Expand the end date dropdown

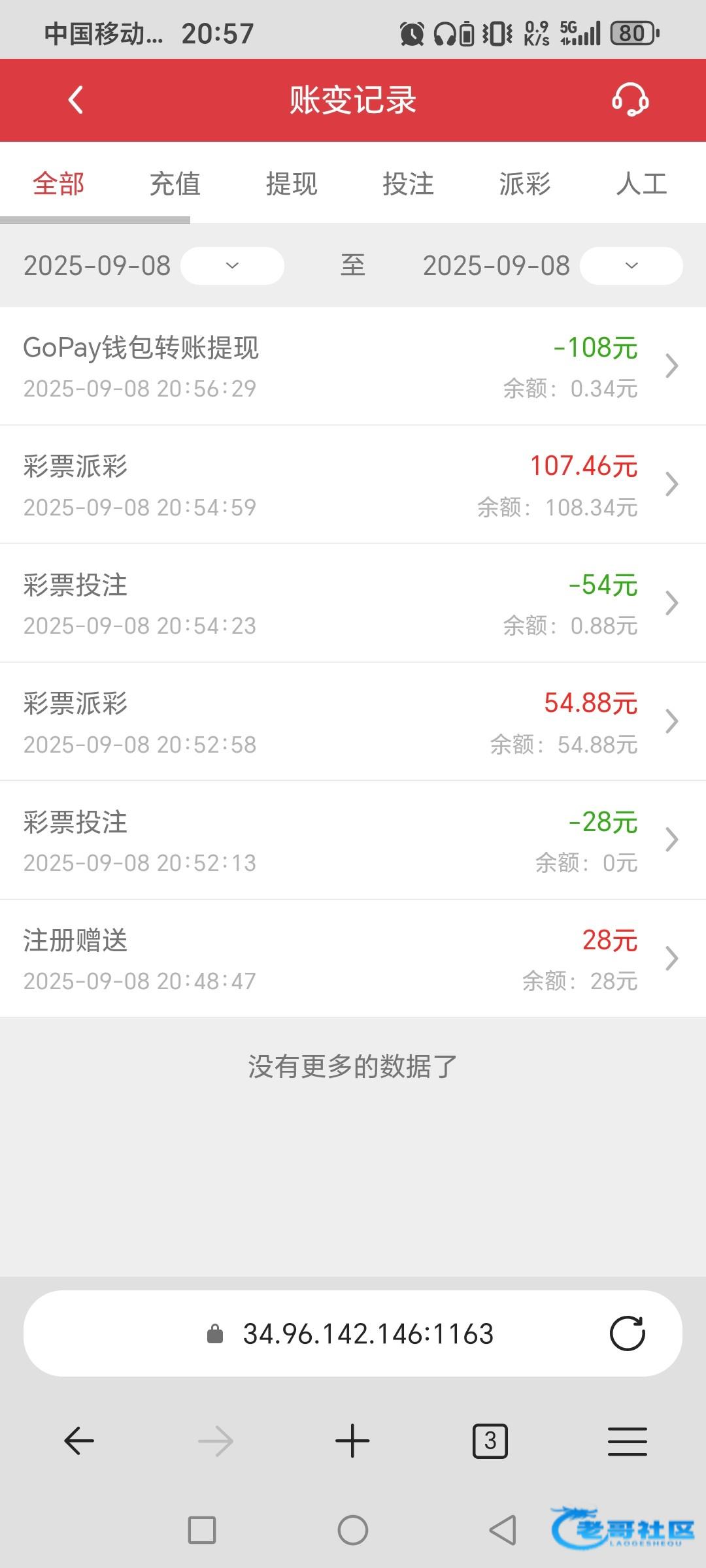tap(631, 266)
